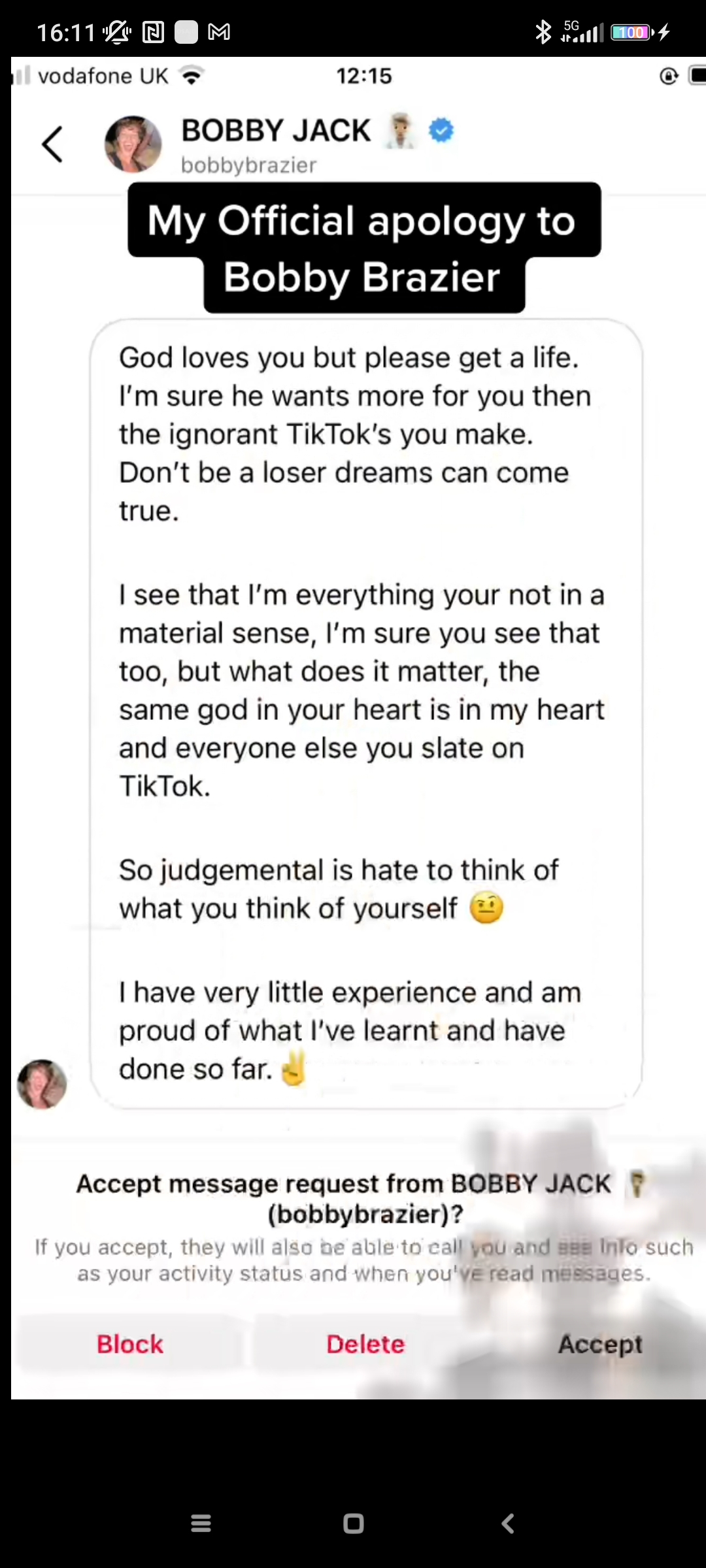Tap the small avatar beside the last message

point(42,1085)
